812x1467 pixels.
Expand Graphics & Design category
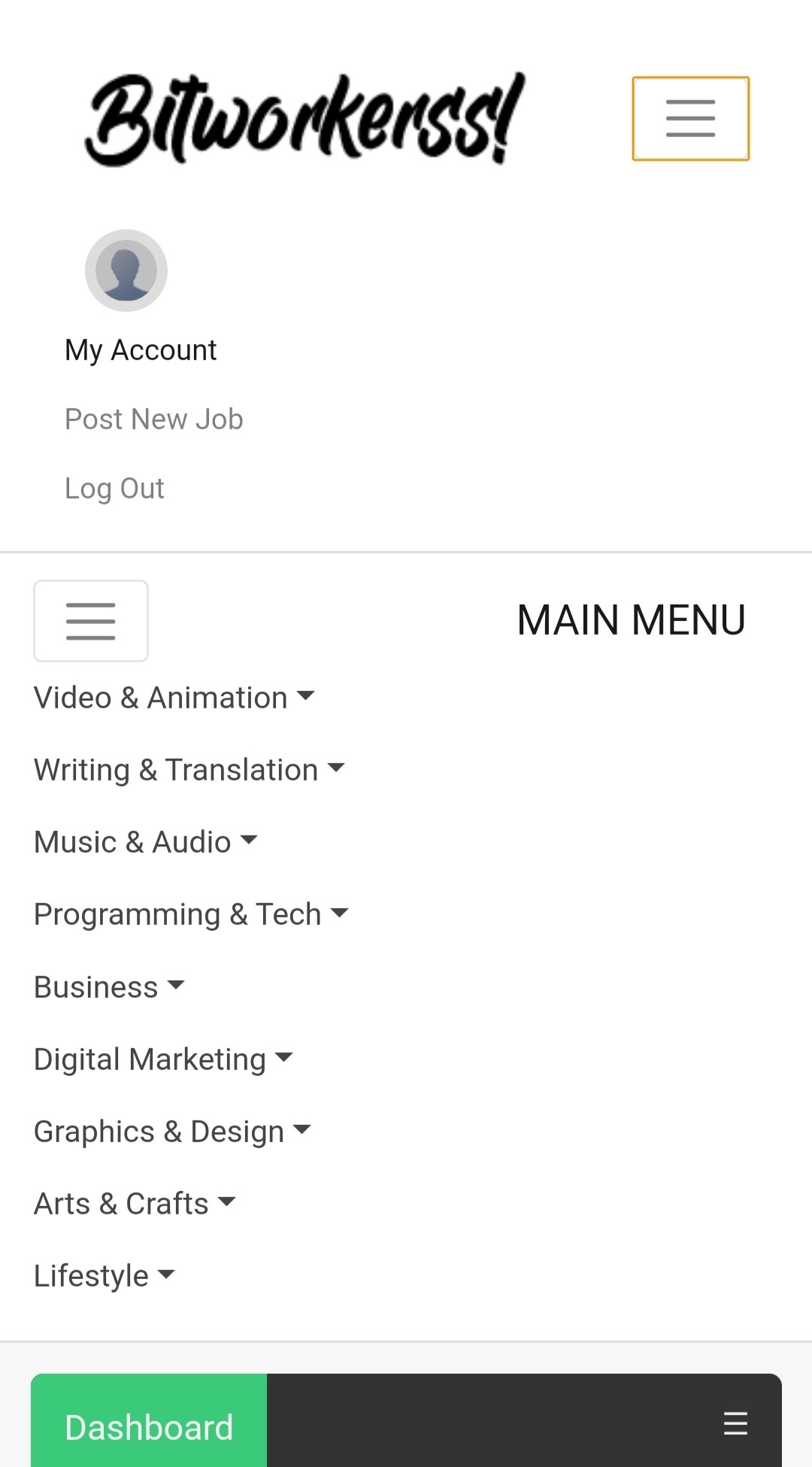coord(173,1132)
